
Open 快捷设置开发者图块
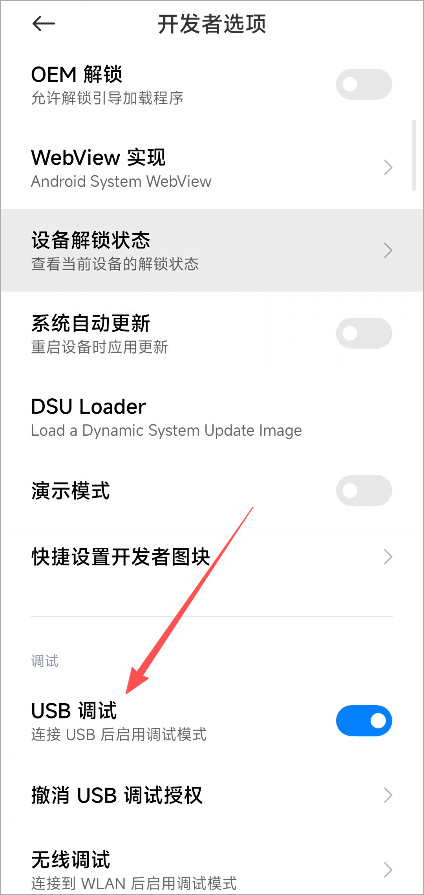(x=212, y=557)
